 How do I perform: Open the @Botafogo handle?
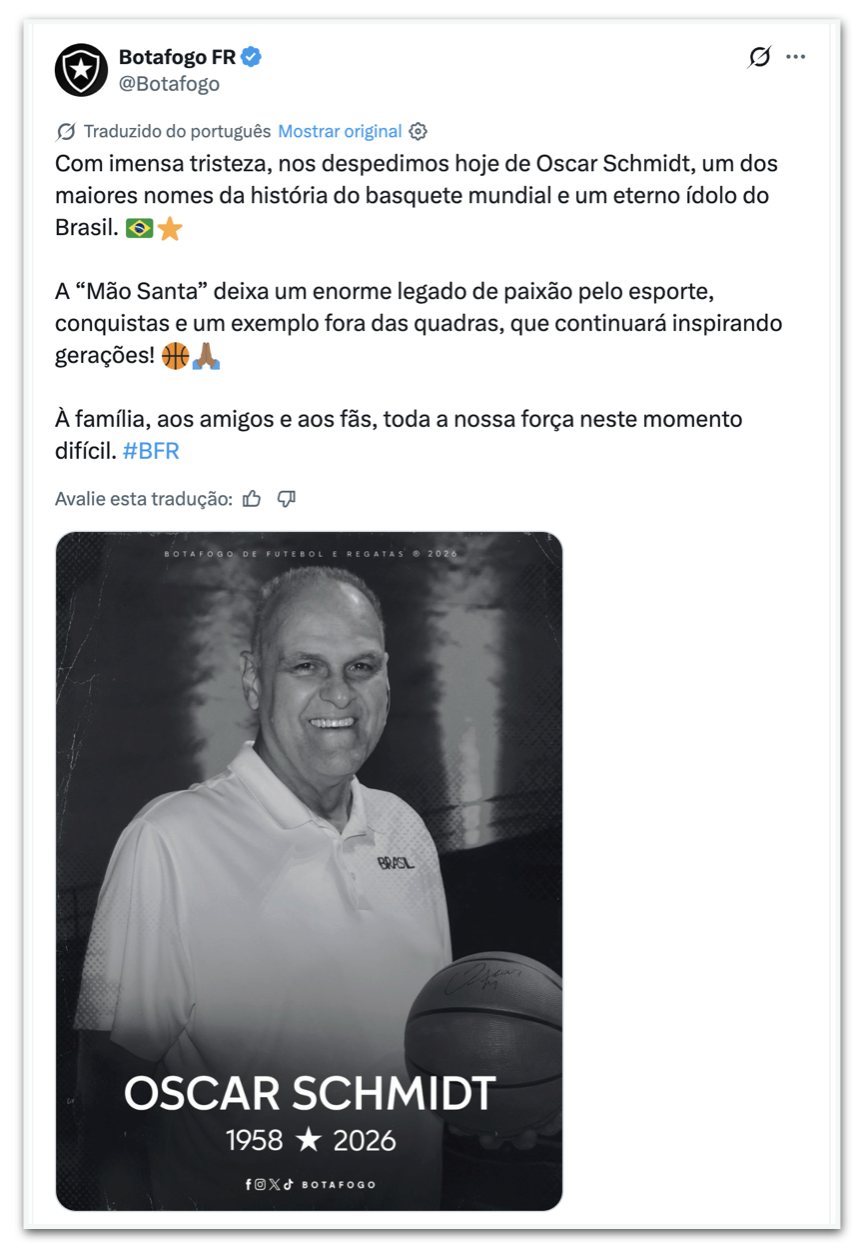coord(169,84)
